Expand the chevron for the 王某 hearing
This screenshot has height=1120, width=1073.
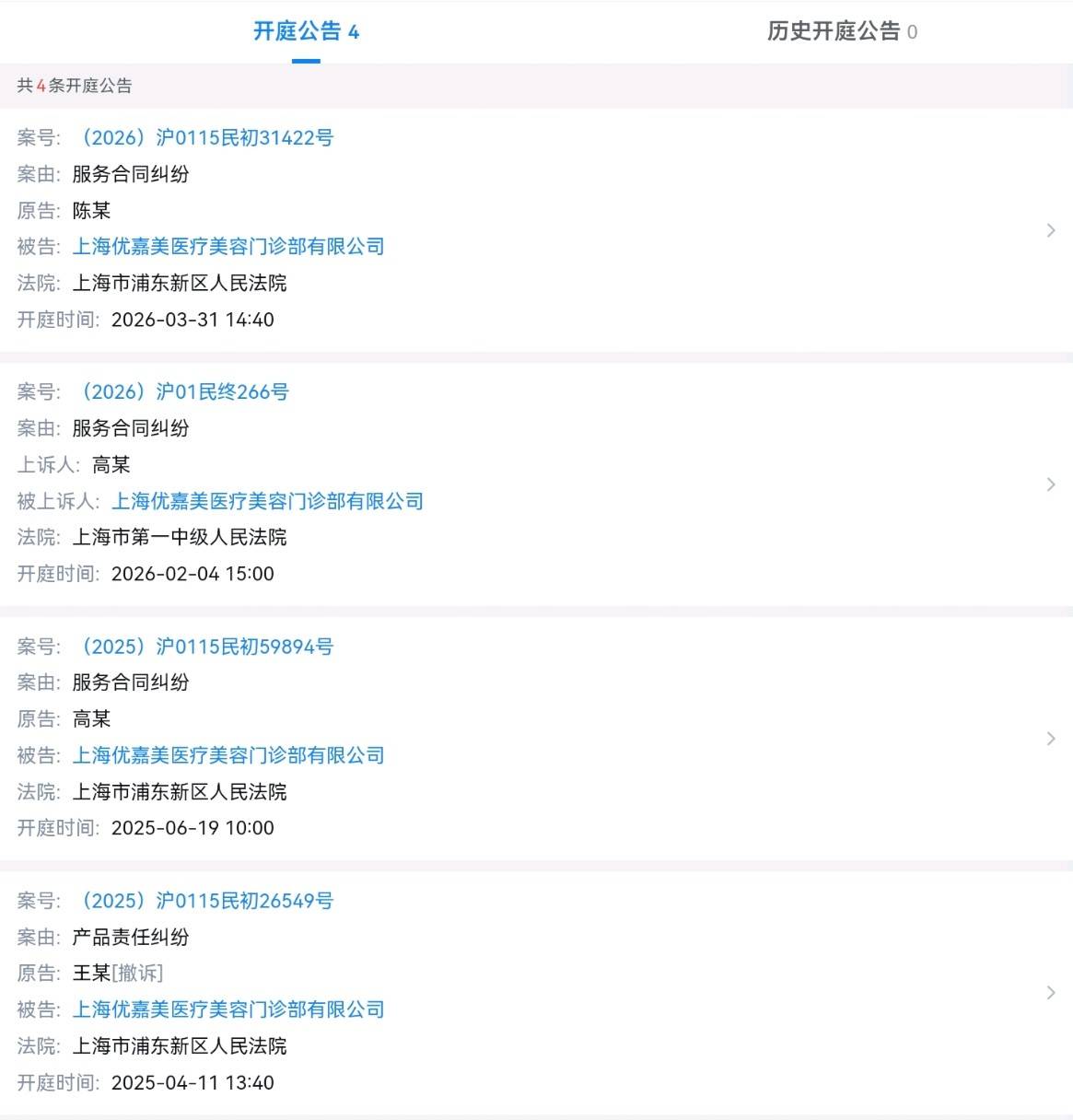[x=1051, y=993]
